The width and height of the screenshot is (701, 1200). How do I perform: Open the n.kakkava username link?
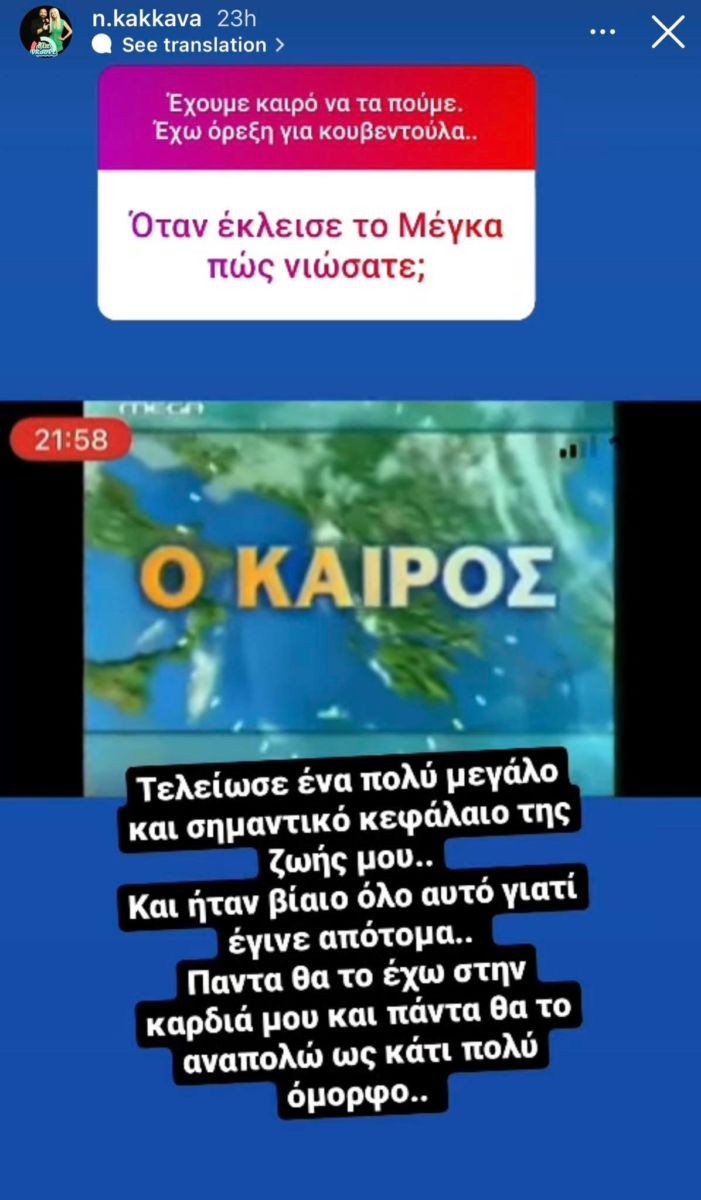point(147,18)
